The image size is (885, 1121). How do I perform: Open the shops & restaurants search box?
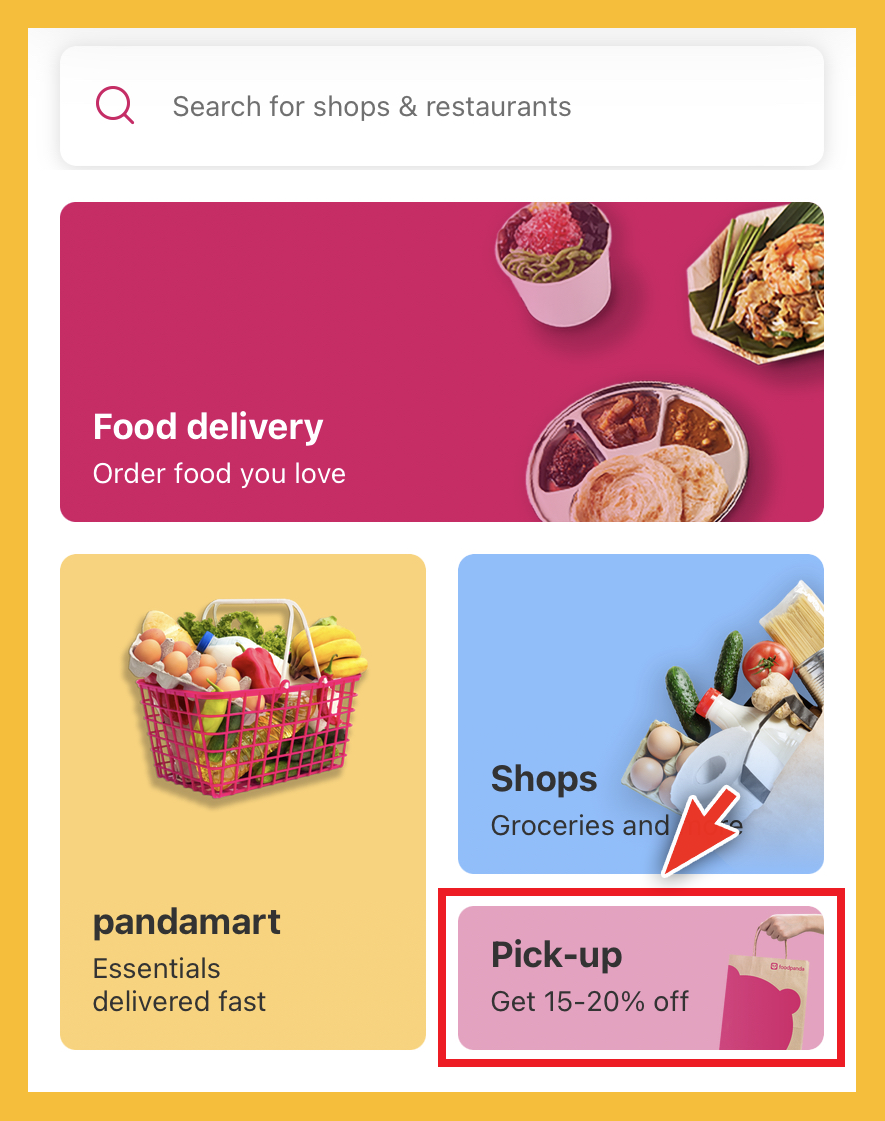(x=440, y=106)
